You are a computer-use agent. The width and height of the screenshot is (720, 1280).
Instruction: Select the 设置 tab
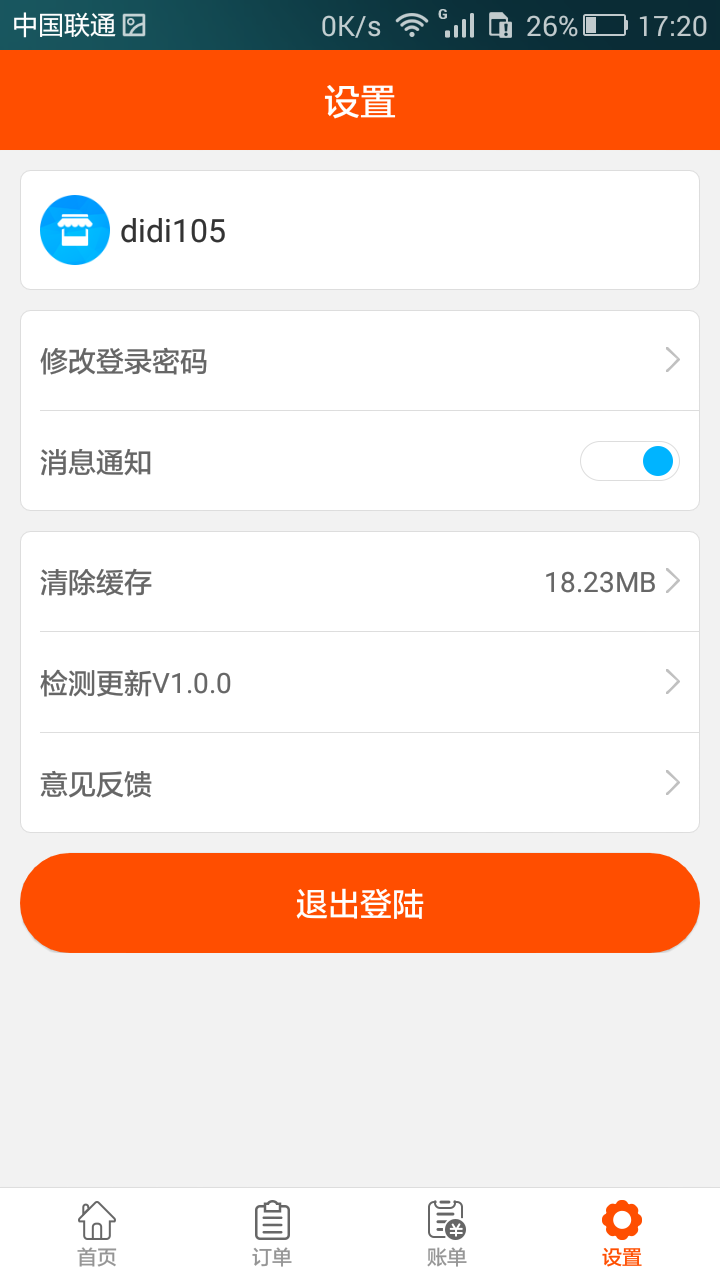pyautogui.click(x=621, y=1234)
